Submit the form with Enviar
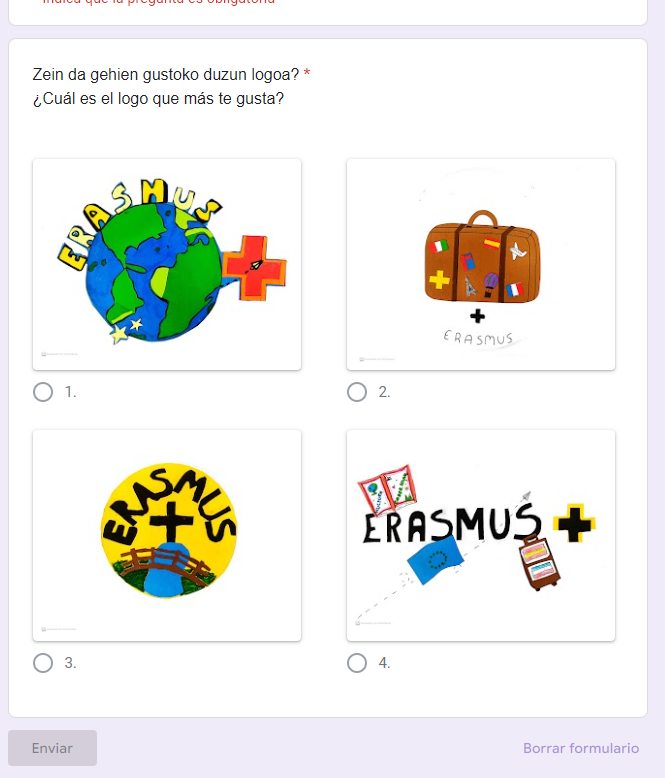This screenshot has width=665, height=778. point(52,748)
